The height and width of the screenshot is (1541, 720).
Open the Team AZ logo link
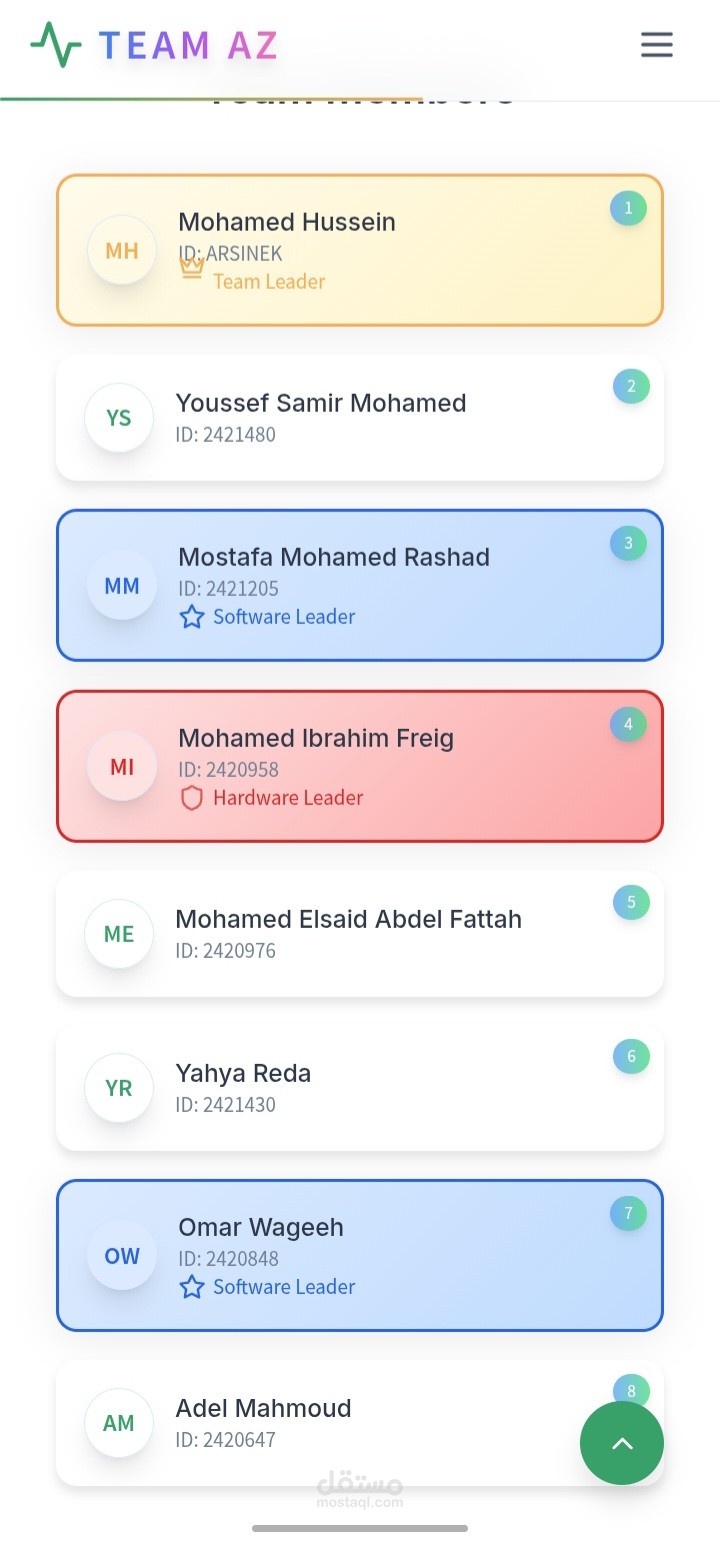point(154,45)
